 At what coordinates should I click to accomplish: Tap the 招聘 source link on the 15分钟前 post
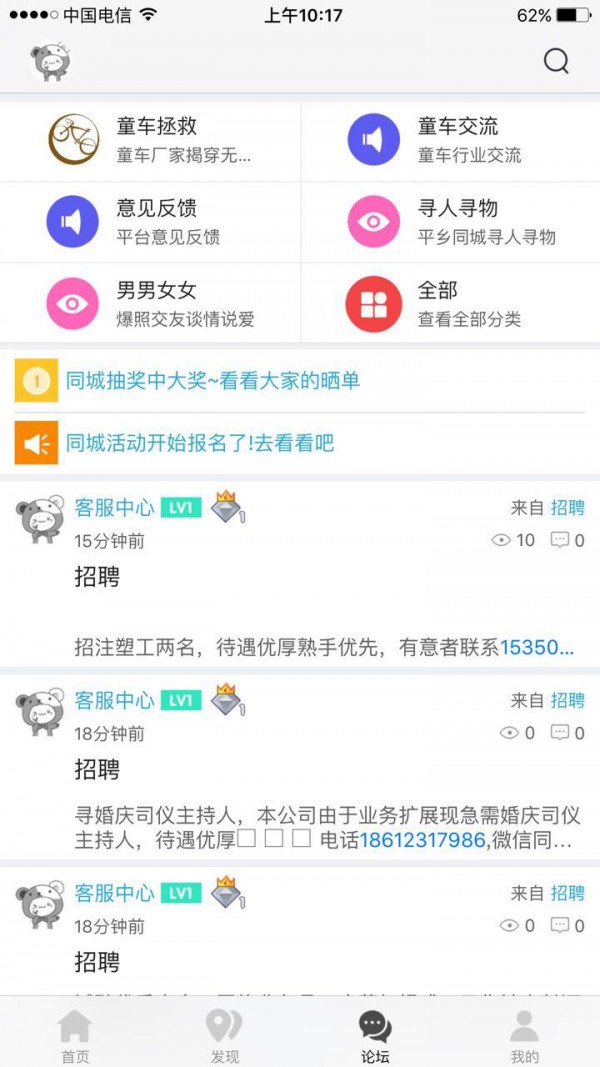click(x=567, y=508)
